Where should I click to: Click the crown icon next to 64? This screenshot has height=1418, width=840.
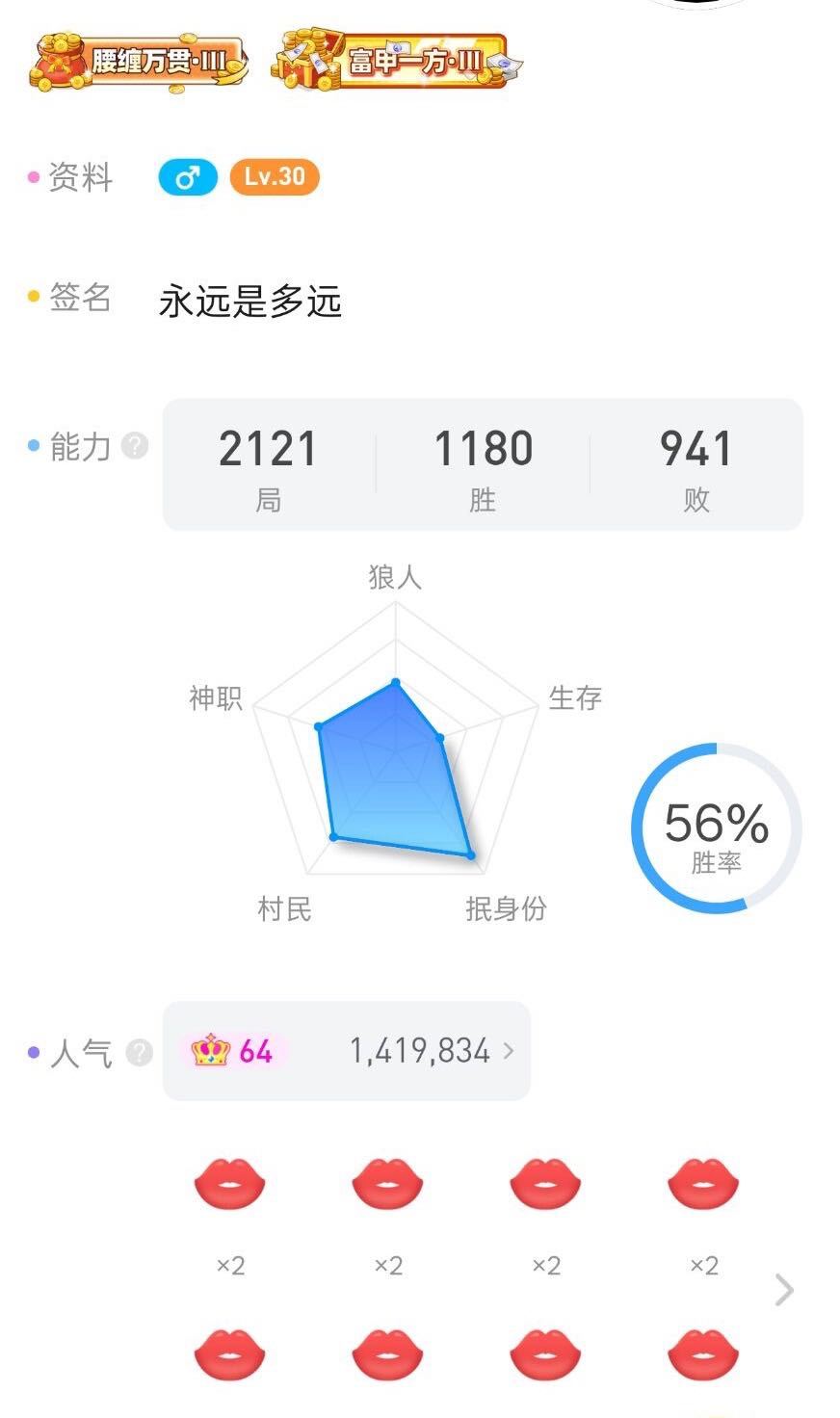click(211, 1050)
